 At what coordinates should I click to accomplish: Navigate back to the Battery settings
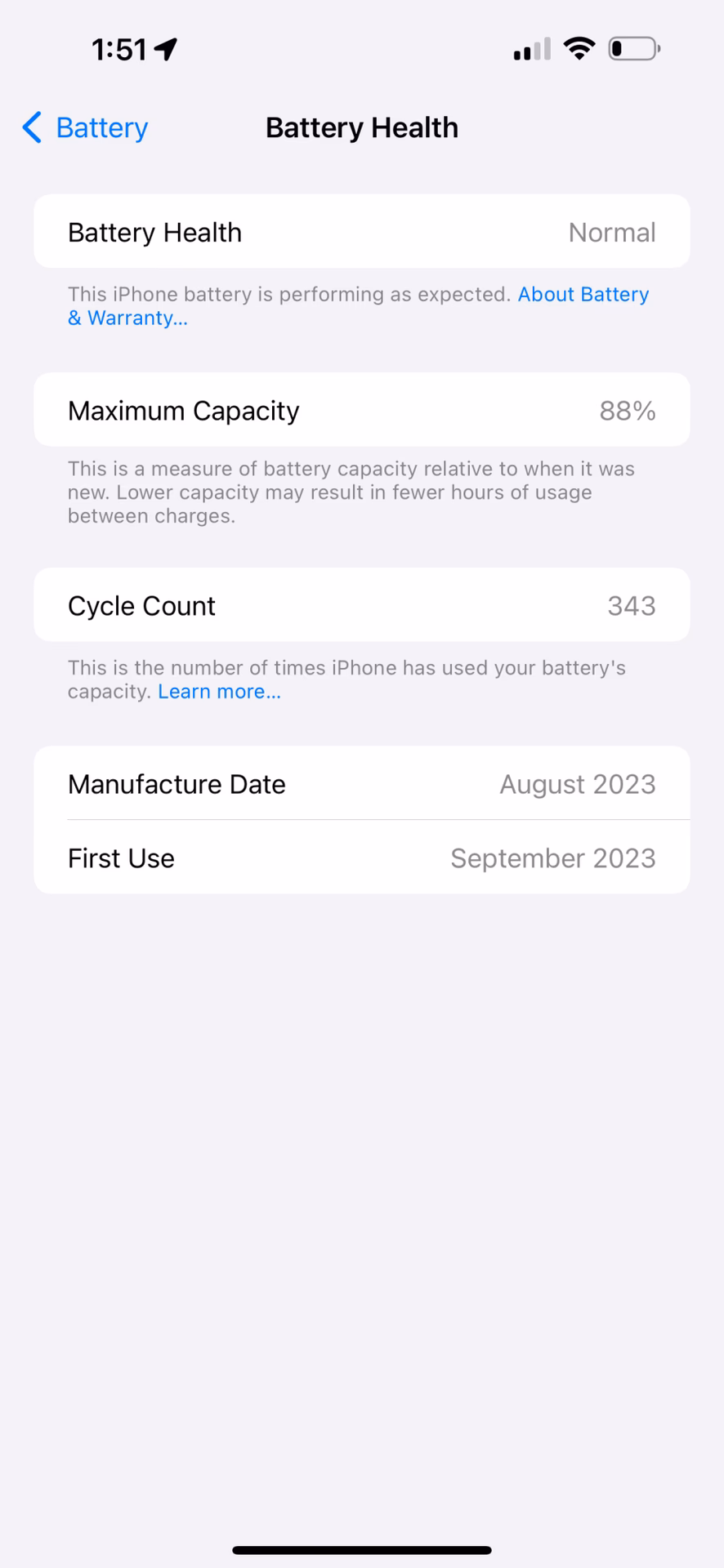(83, 127)
